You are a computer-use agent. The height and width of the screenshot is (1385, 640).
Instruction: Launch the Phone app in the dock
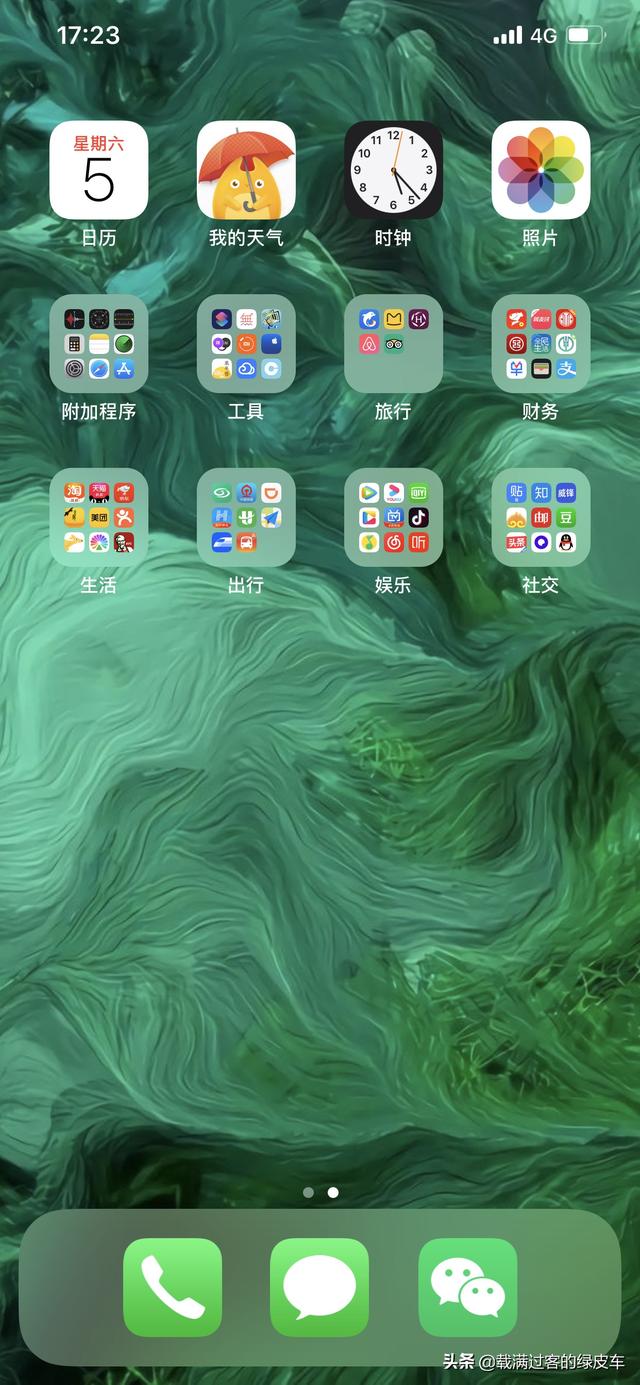point(172,1287)
